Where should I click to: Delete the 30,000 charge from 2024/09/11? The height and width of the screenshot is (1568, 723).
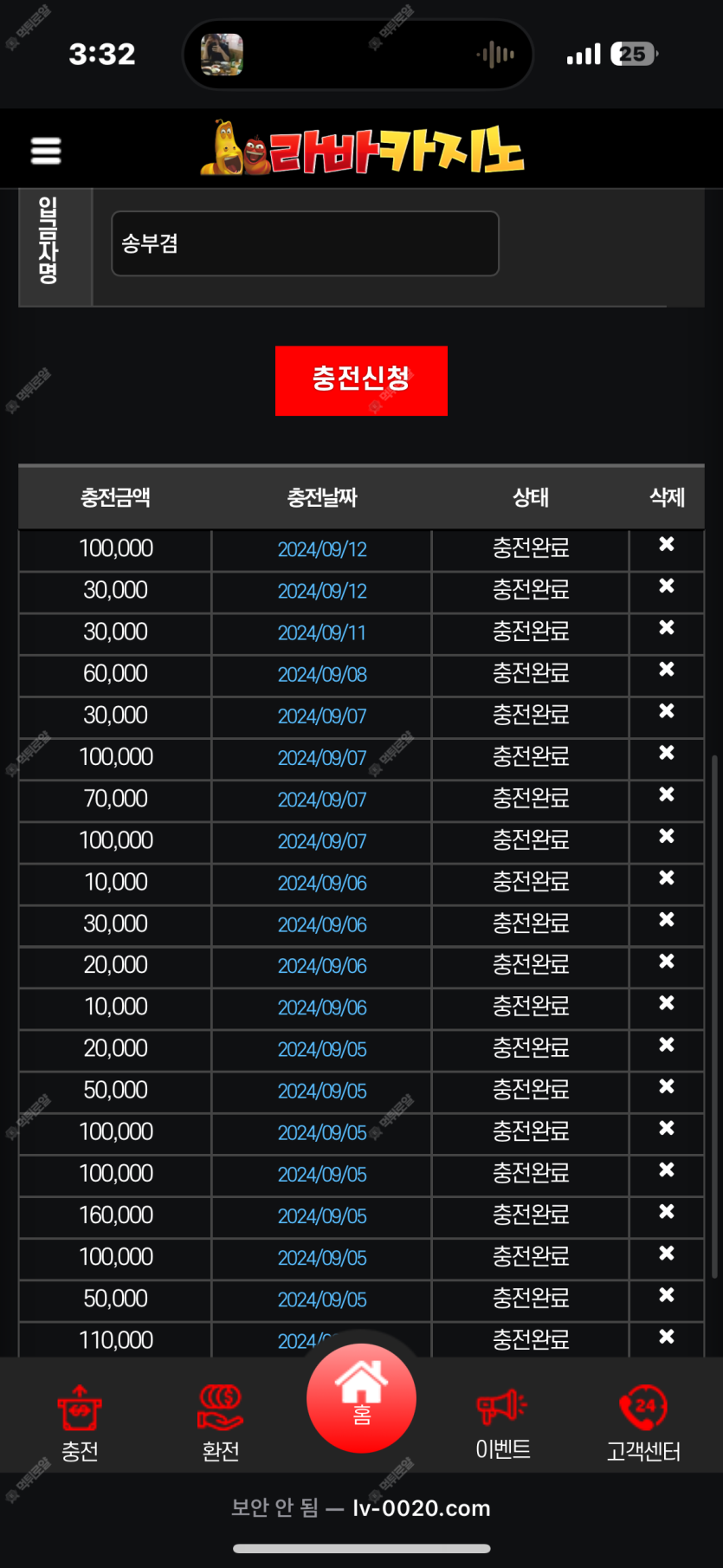pyautogui.click(x=666, y=627)
